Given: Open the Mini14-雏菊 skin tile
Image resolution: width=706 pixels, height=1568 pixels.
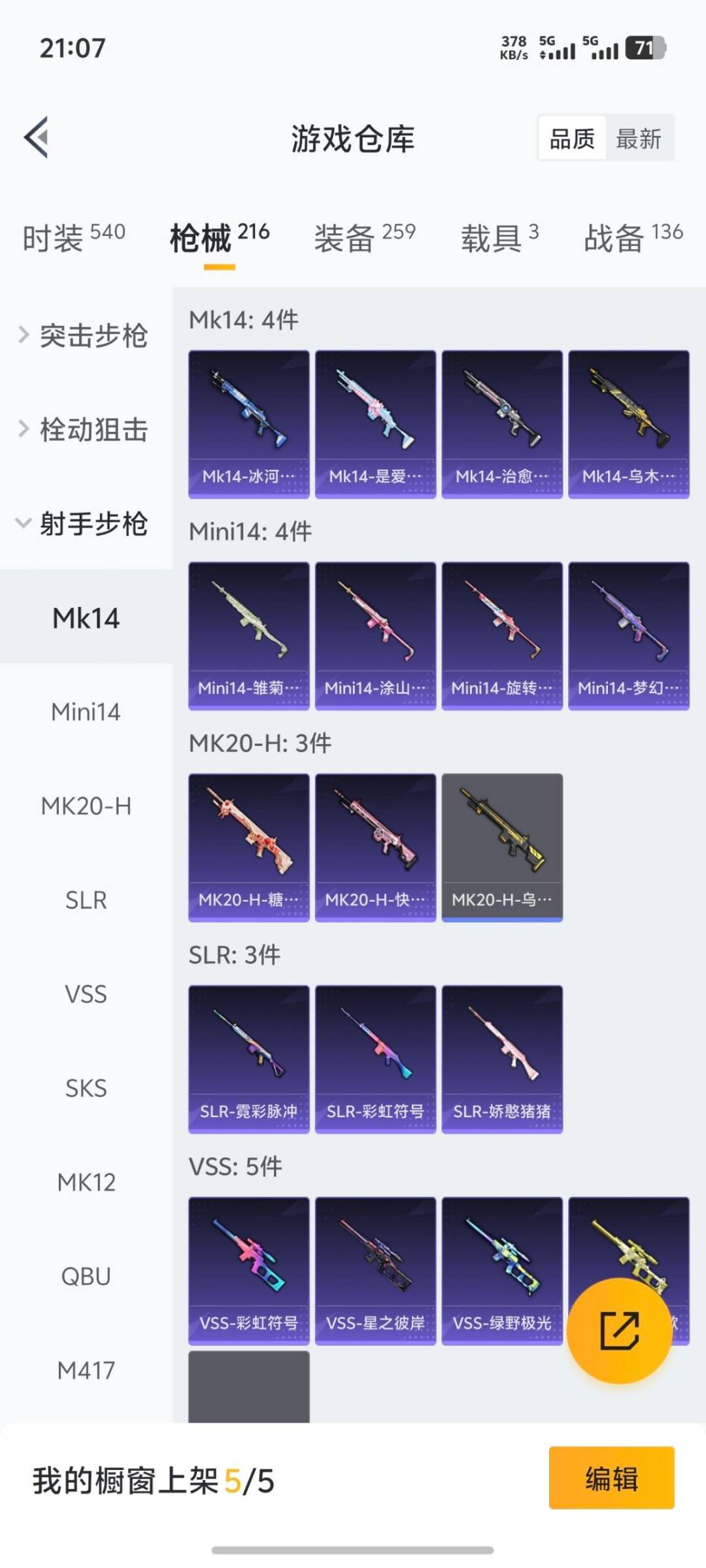Looking at the screenshot, I should click(248, 636).
